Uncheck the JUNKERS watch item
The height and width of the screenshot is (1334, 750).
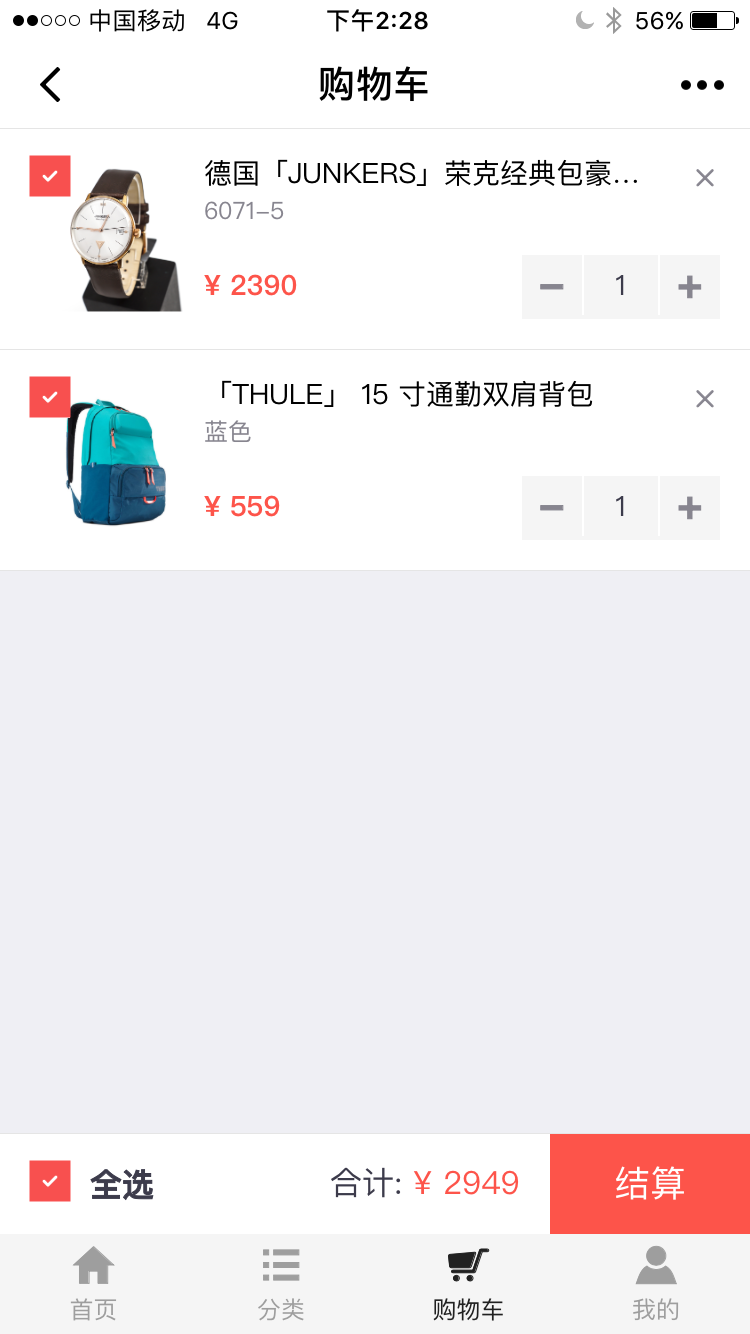tap(50, 176)
